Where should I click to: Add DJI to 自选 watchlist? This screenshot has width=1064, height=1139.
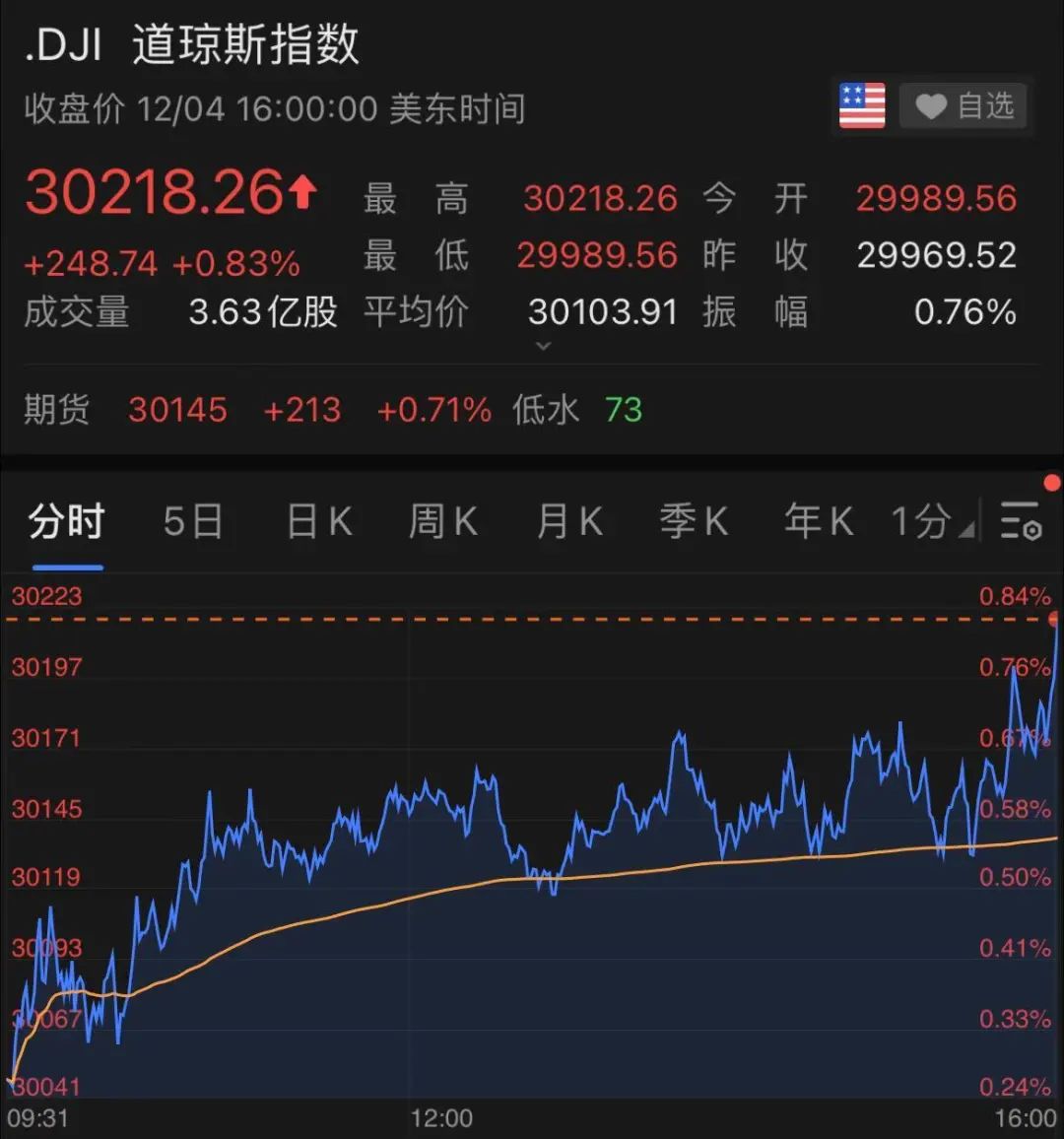click(x=964, y=105)
